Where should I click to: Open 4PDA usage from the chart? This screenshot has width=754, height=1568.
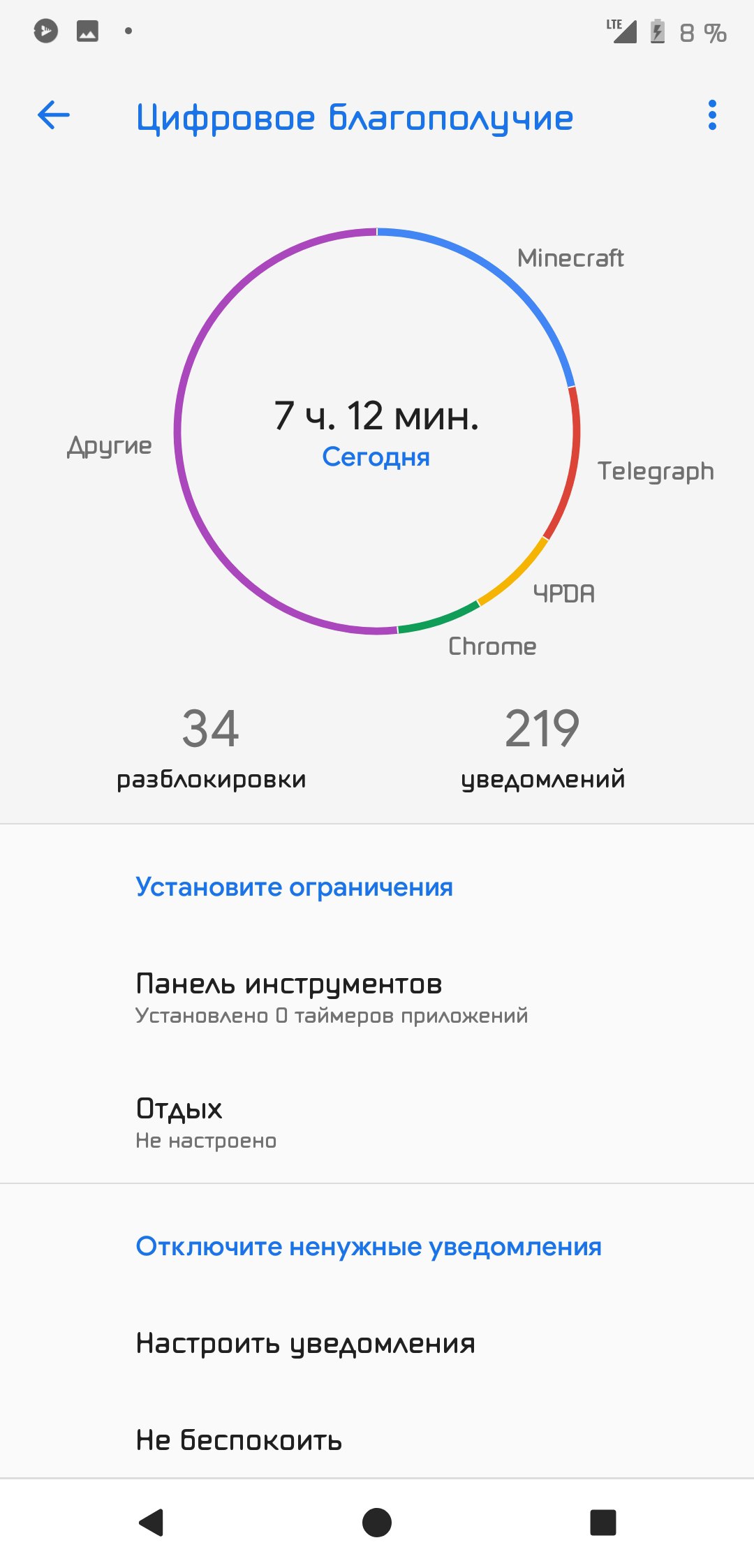click(563, 593)
